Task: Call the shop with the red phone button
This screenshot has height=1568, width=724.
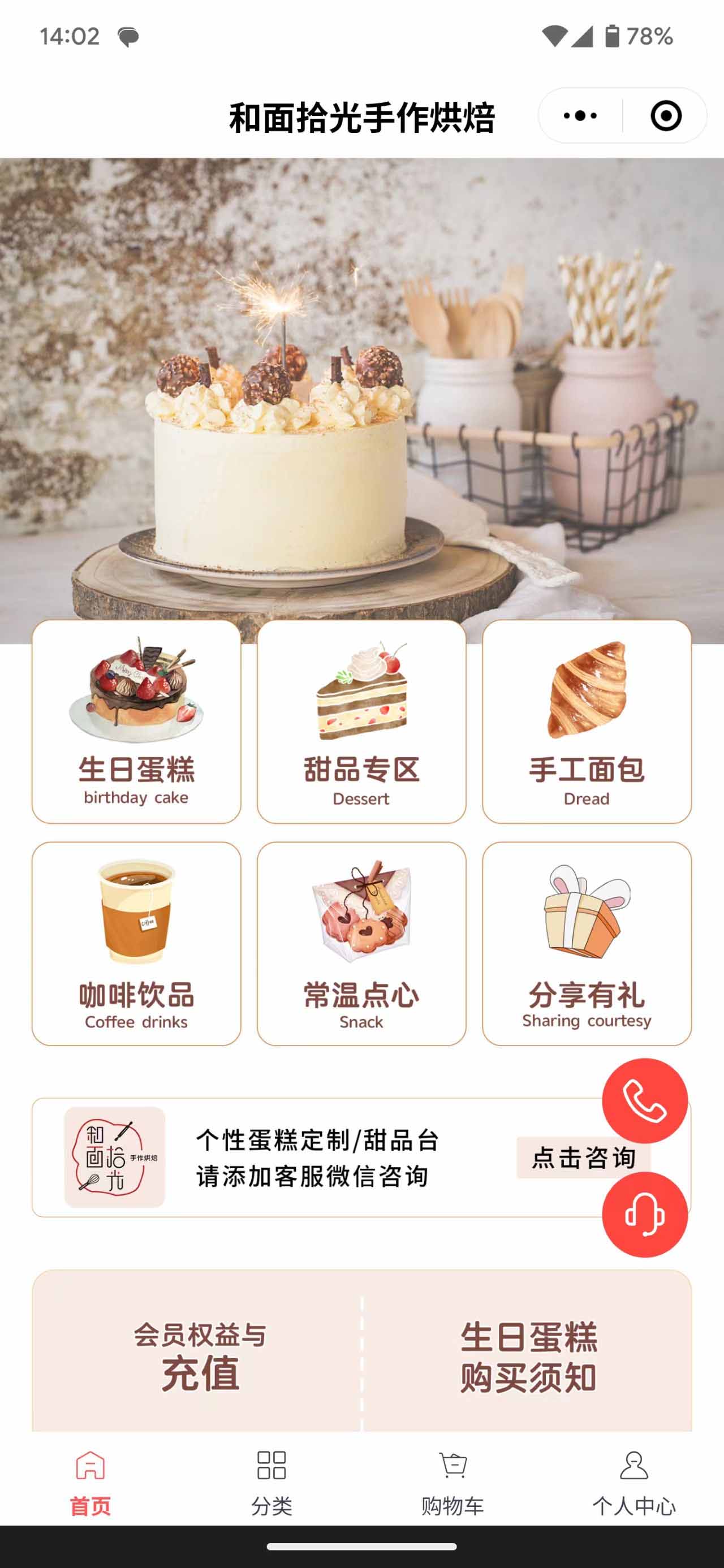Action: click(x=644, y=1100)
